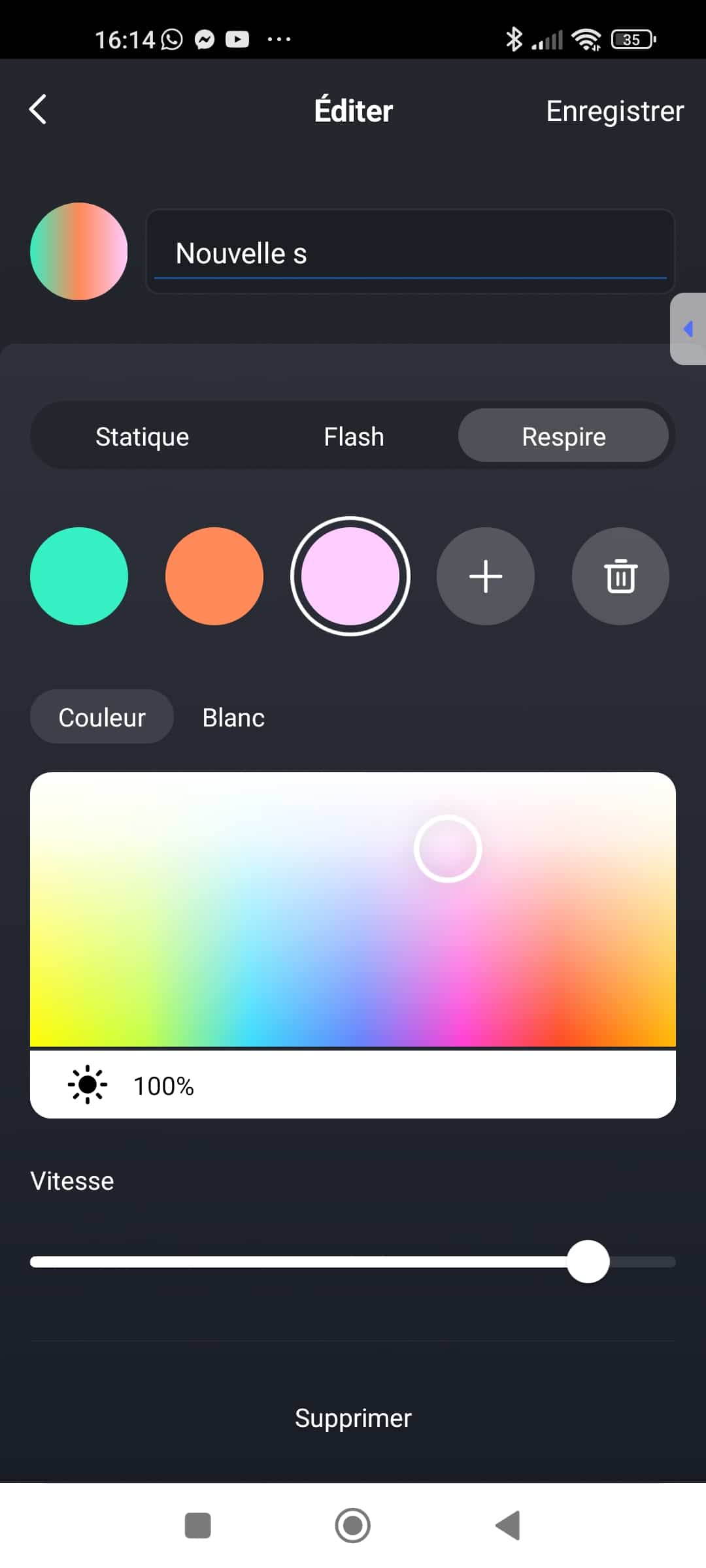Expand the side handle arrow
Image resolution: width=706 pixels, height=1568 pixels.
[x=688, y=329]
